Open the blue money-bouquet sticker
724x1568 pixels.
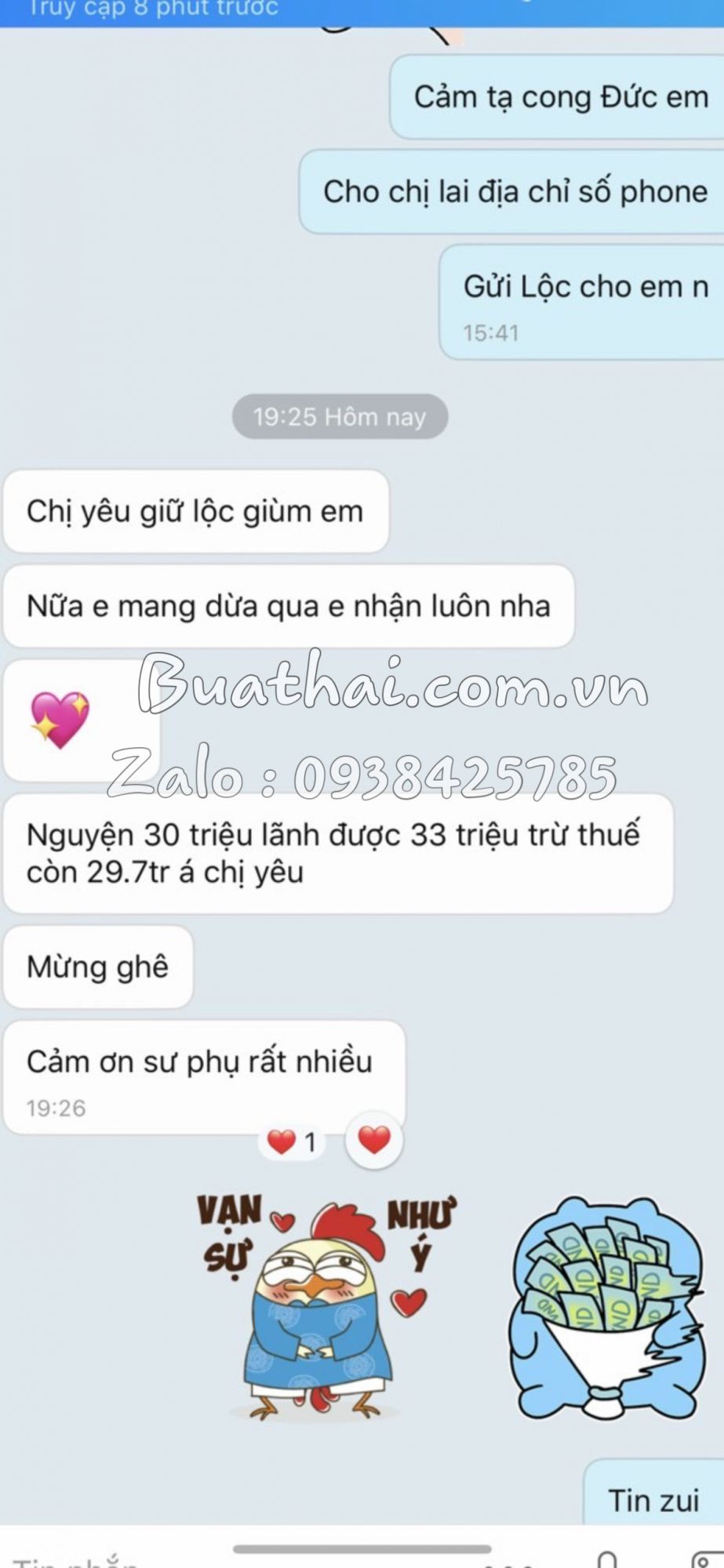[606, 1307]
